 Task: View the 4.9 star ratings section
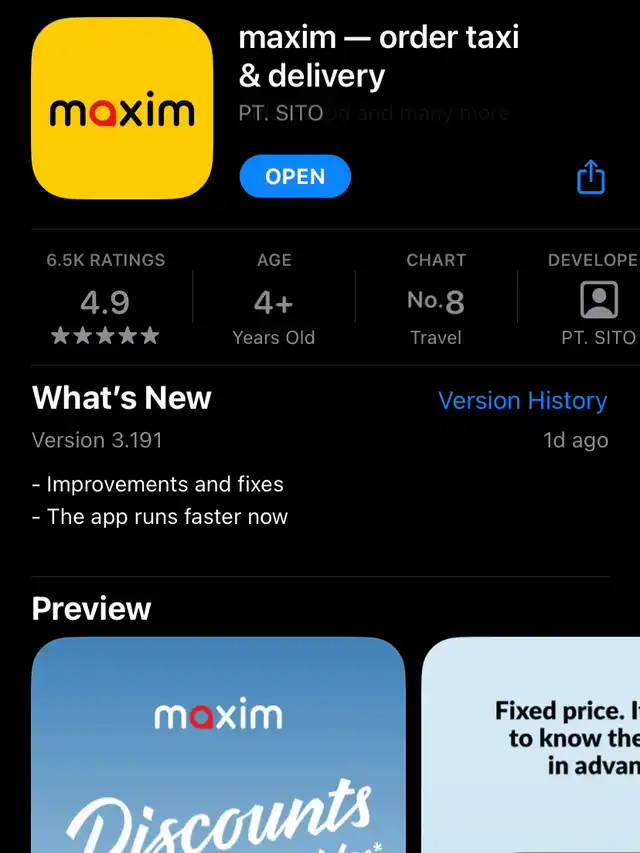tap(105, 298)
